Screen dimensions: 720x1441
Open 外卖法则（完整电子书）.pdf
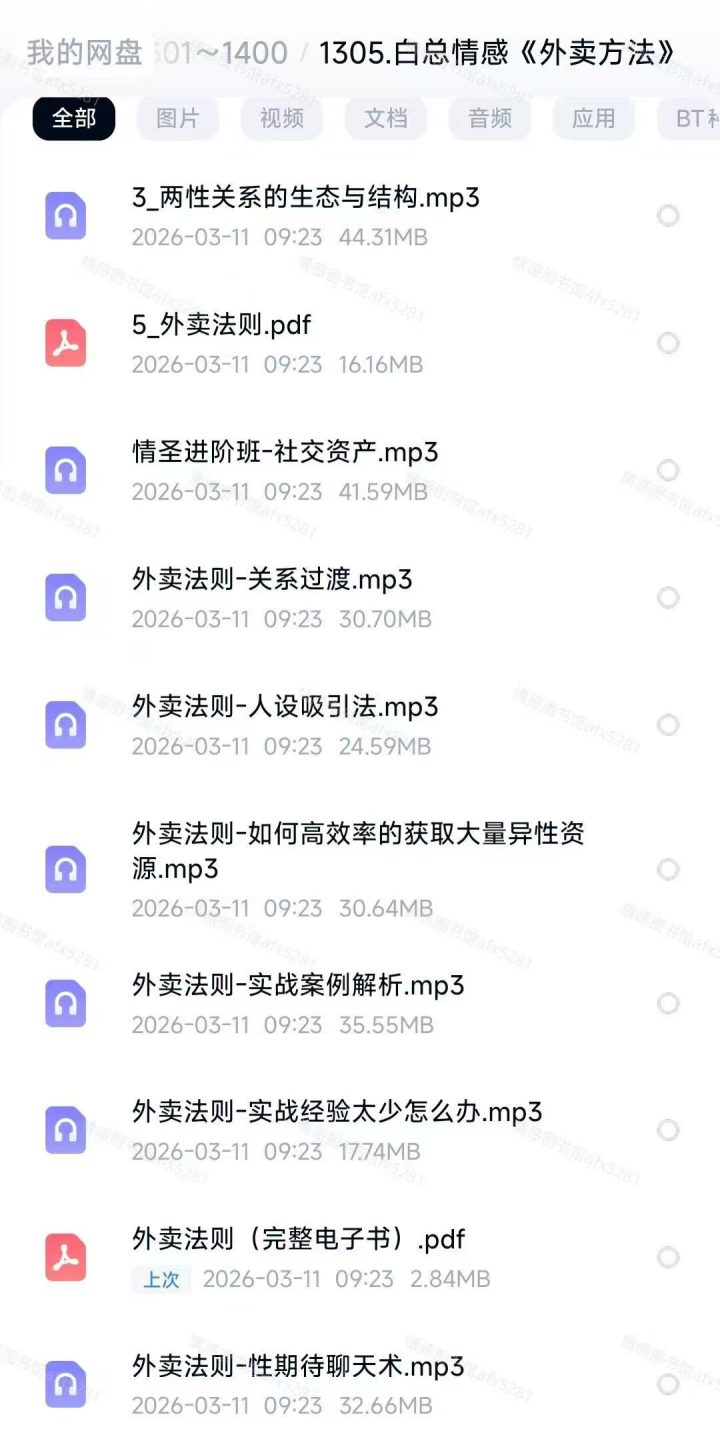298,1239
